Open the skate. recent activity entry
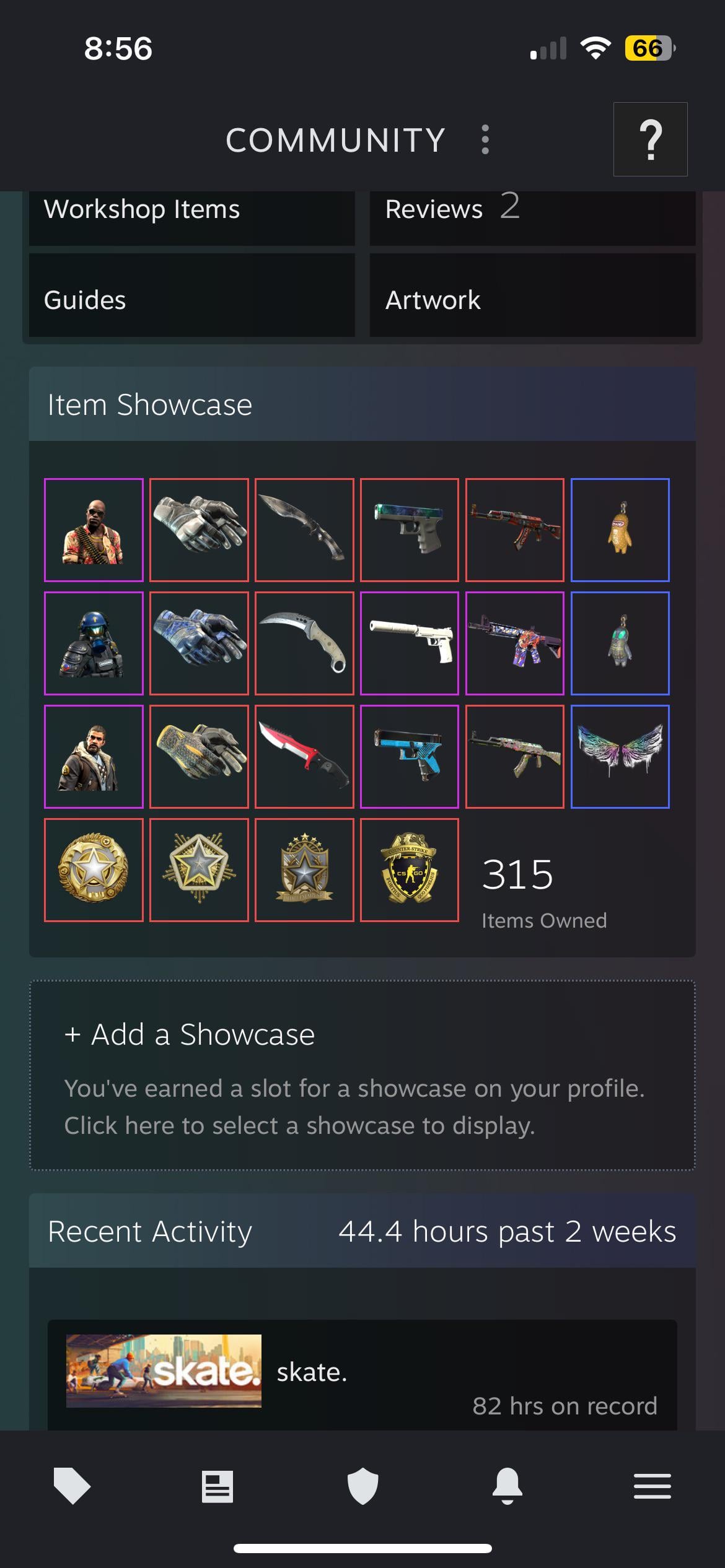725x1568 pixels. pos(362,1374)
